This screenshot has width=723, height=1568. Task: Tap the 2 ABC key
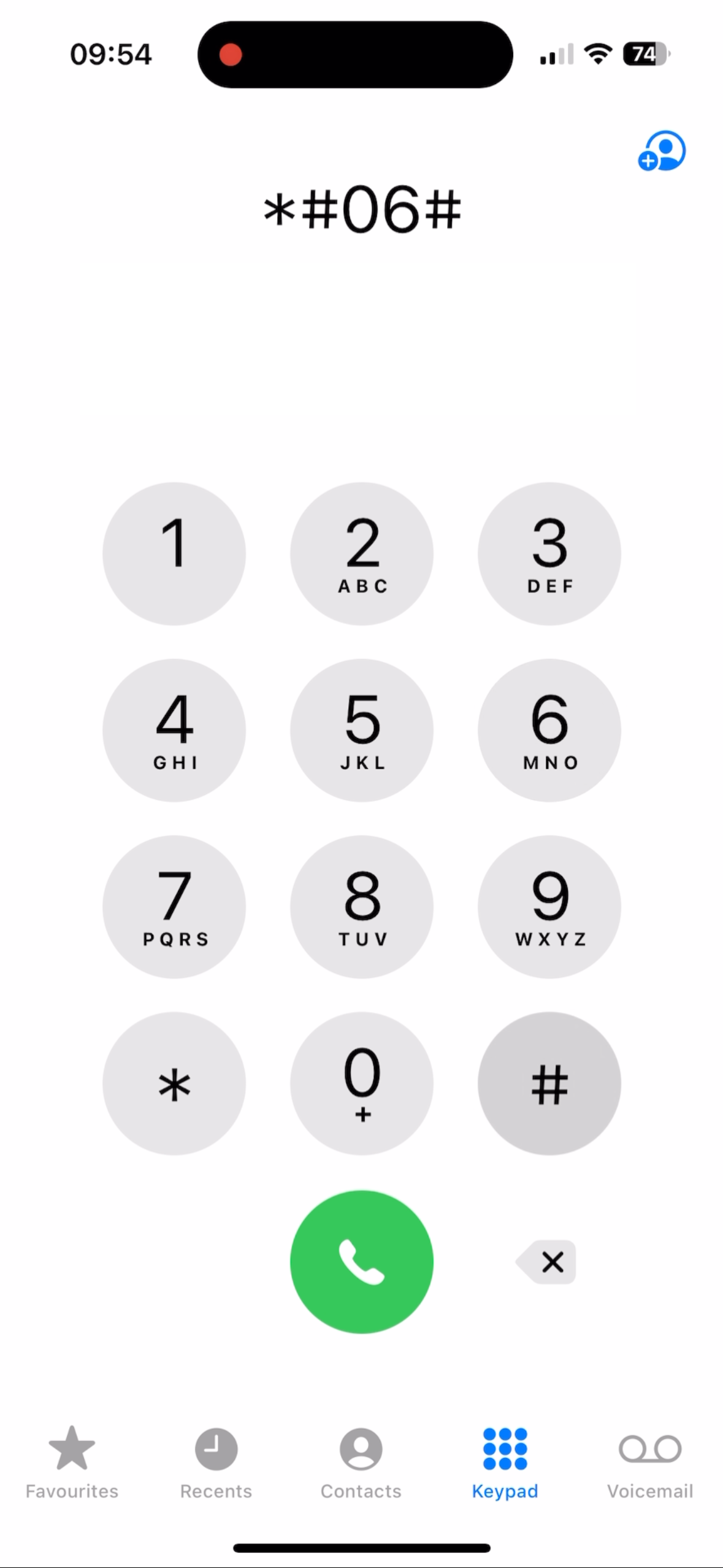(x=362, y=553)
